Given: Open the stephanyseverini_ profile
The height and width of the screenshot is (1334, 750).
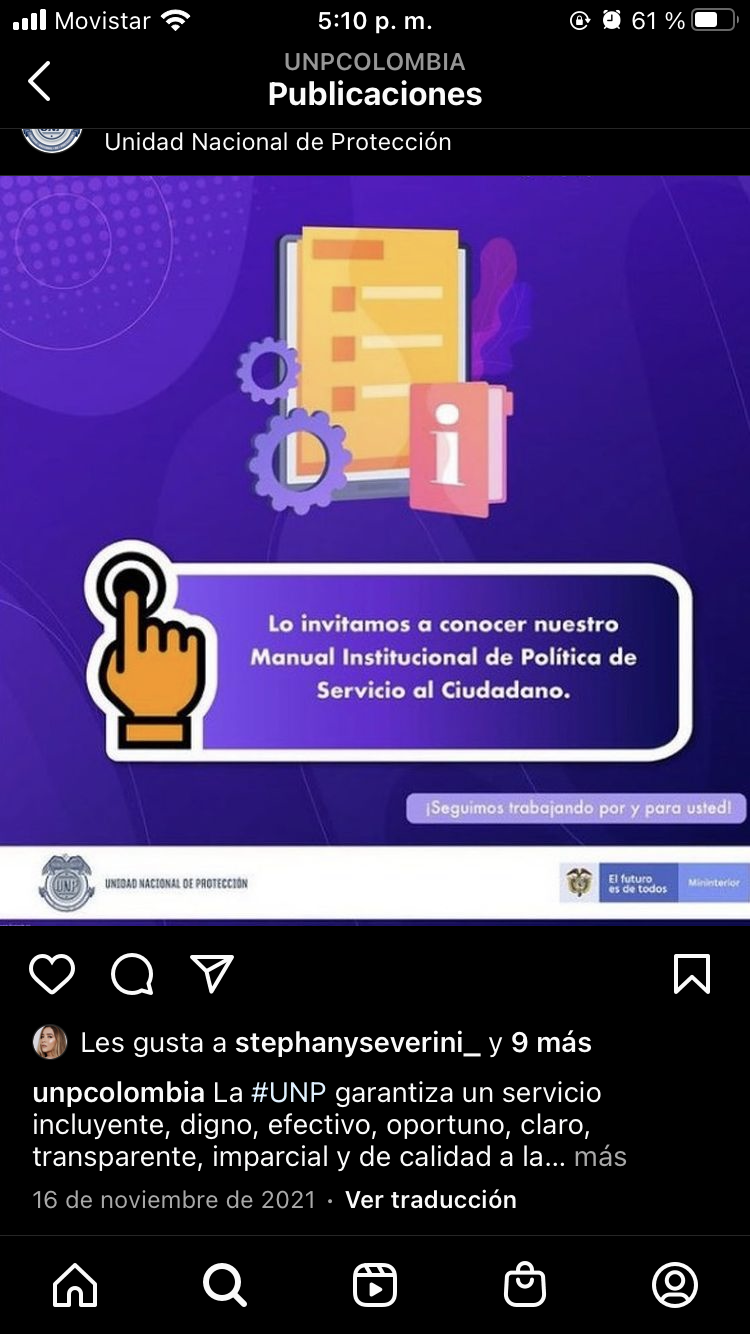Looking at the screenshot, I should pos(357,1043).
